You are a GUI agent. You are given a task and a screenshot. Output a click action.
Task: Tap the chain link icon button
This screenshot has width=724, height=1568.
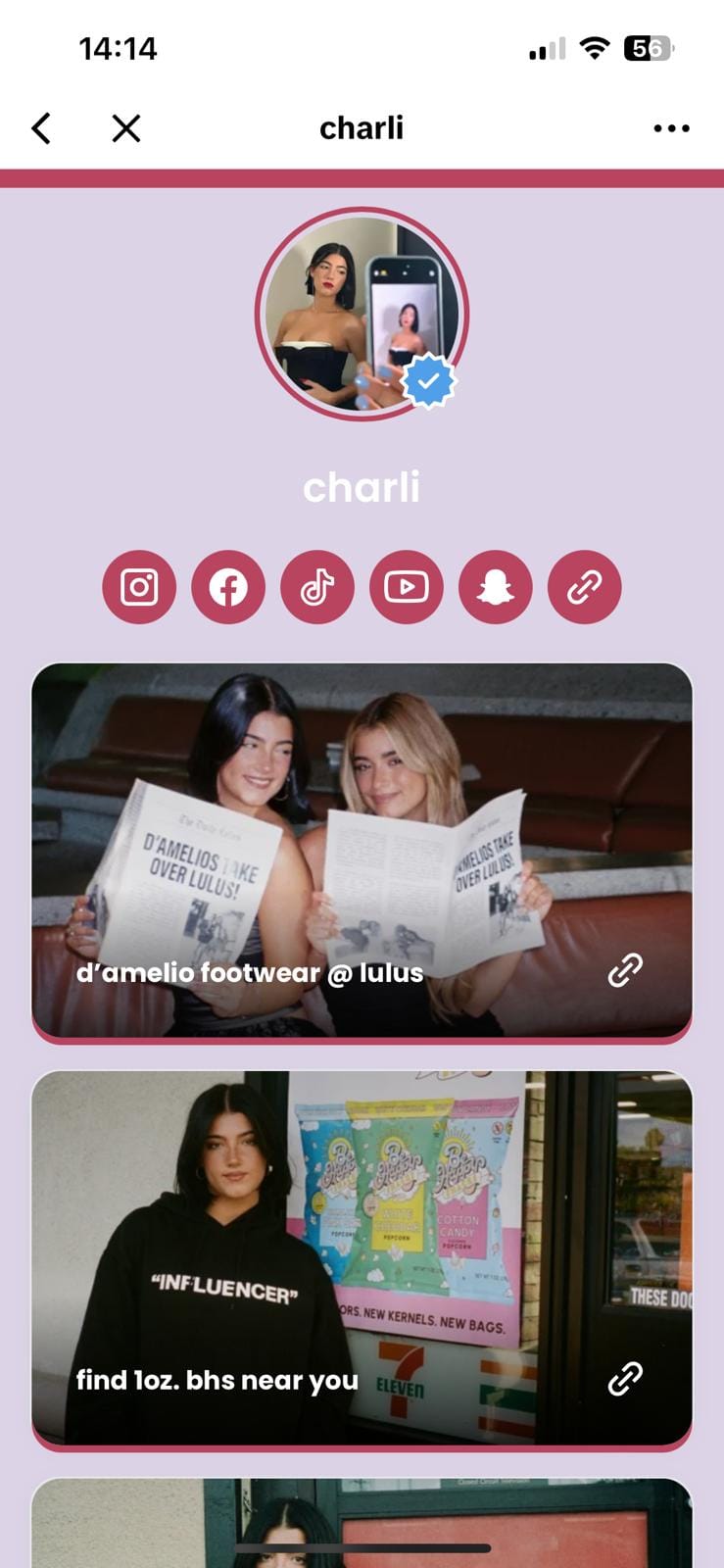pos(585,587)
